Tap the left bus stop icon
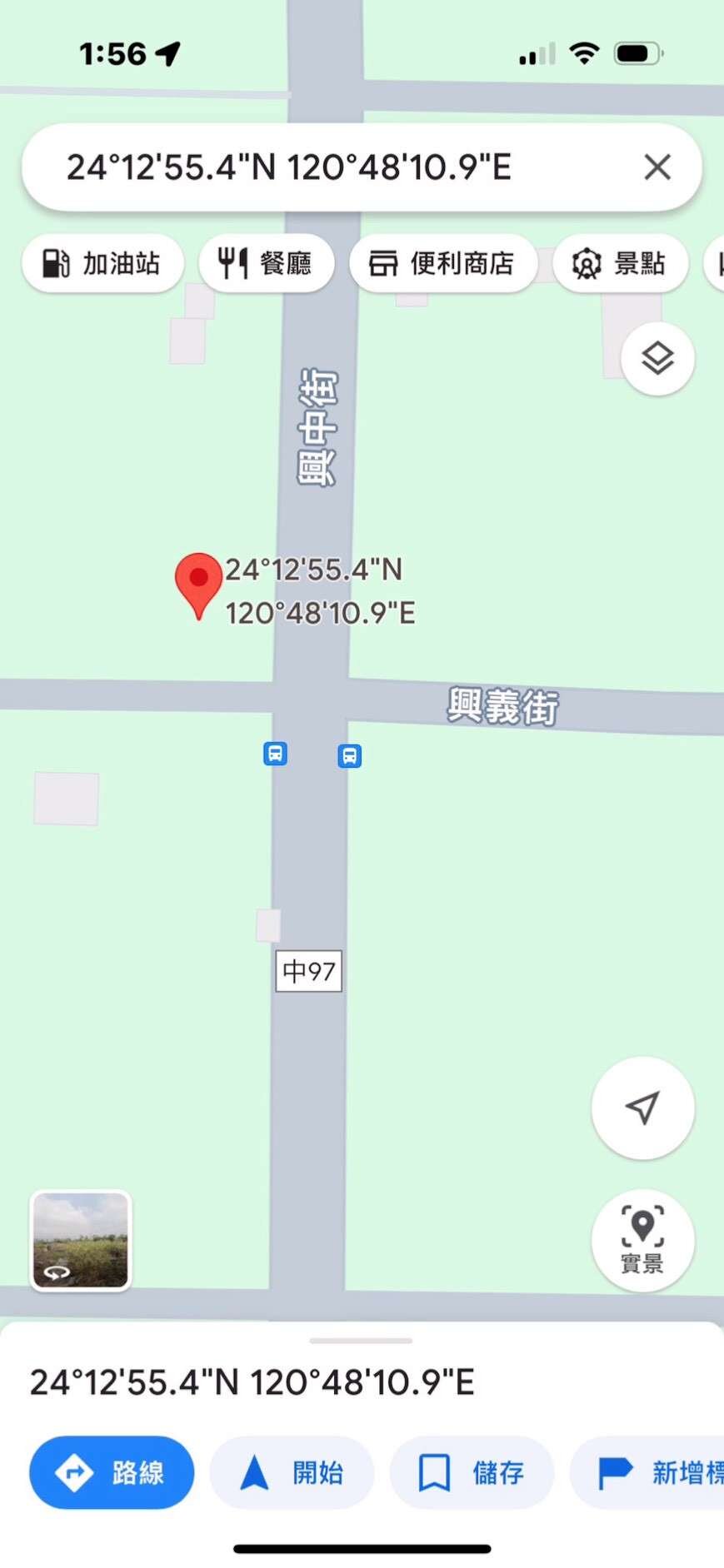724x1568 pixels. (x=276, y=754)
